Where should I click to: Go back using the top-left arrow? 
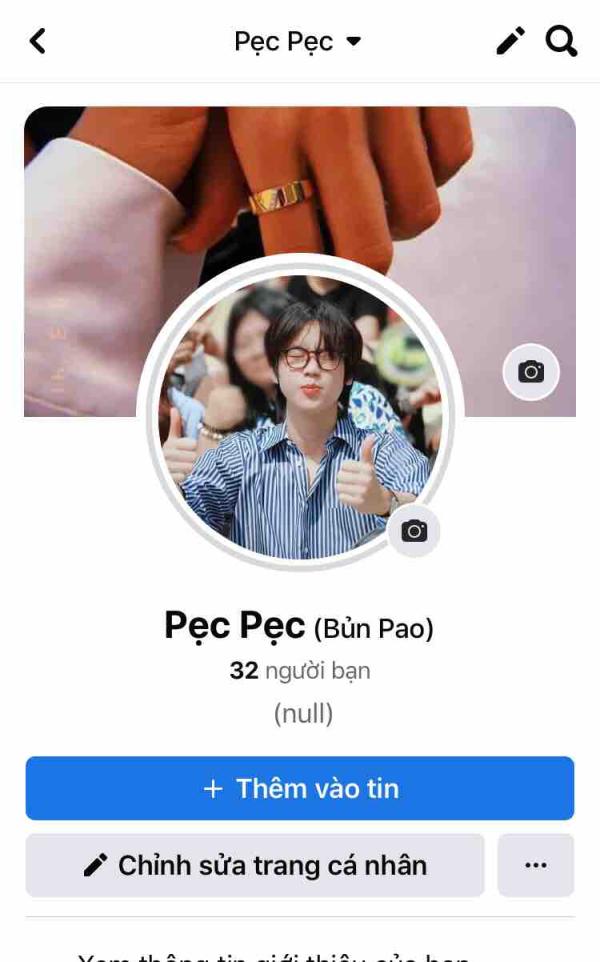tap(38, 41)
